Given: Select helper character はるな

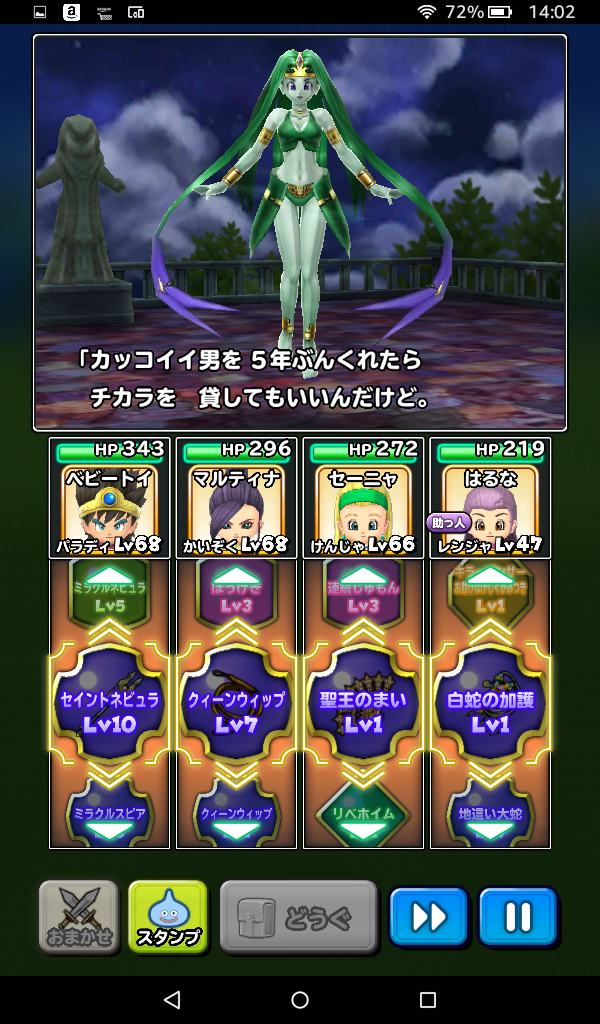Looking at the screenshot, I should pos(490,498).
